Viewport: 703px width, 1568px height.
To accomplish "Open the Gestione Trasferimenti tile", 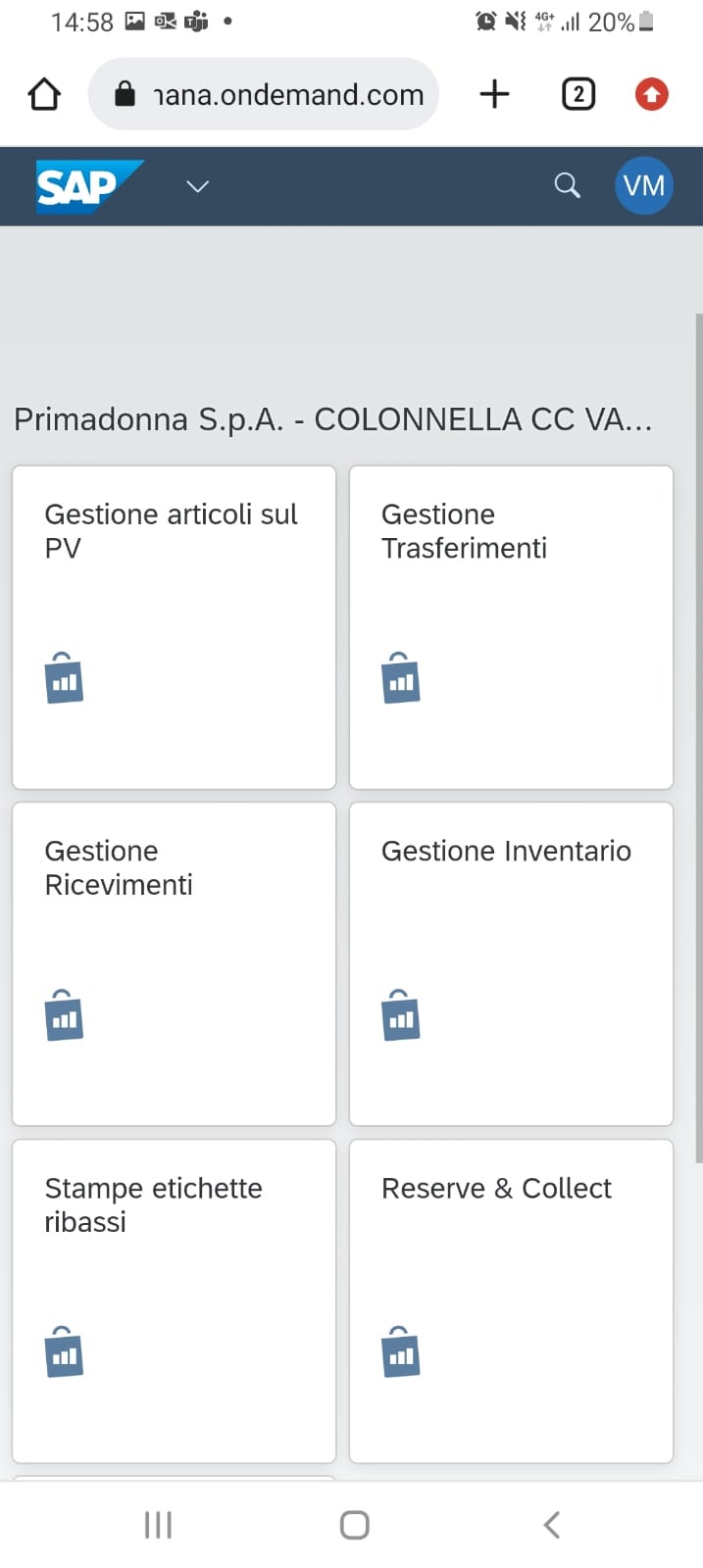I will 511,627.
